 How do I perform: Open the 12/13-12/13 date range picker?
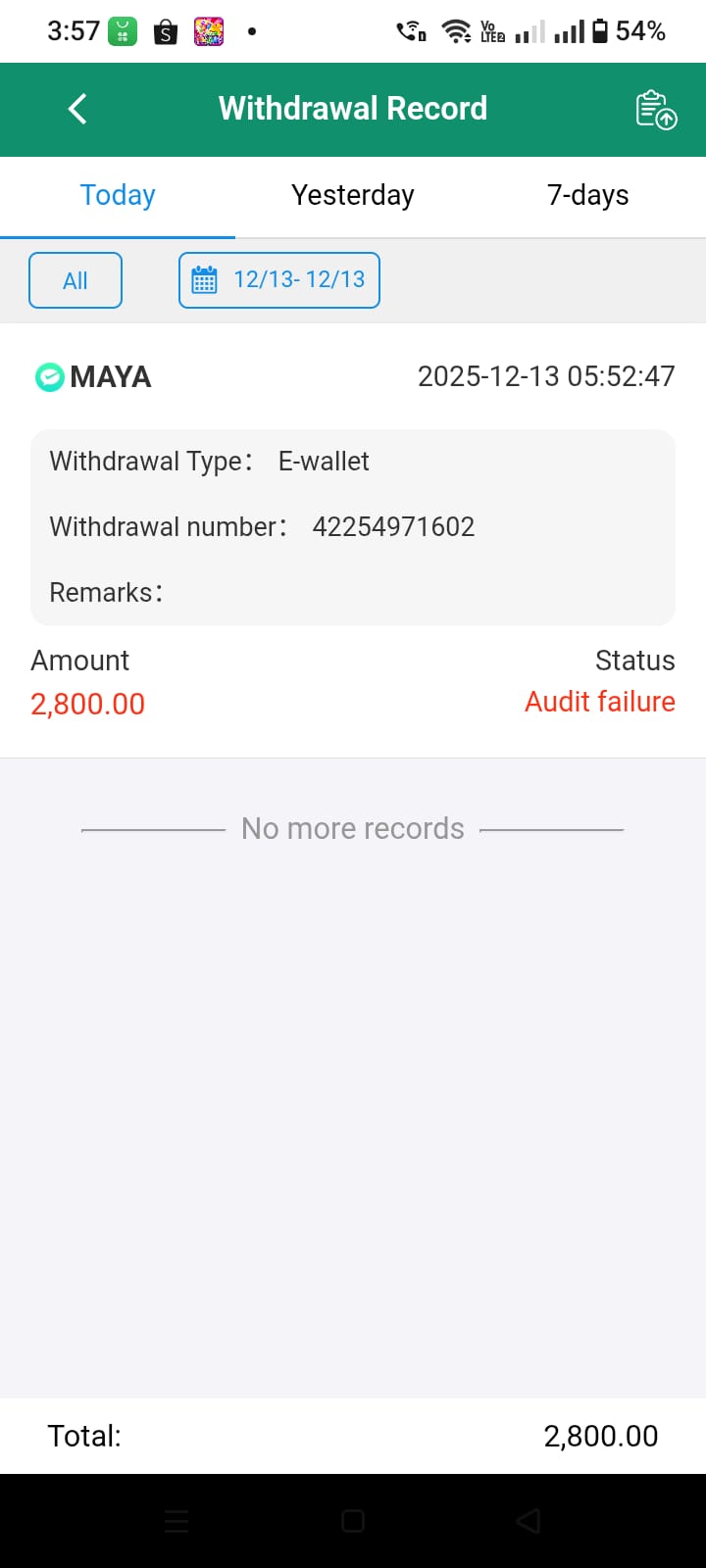tap(279, 280)
